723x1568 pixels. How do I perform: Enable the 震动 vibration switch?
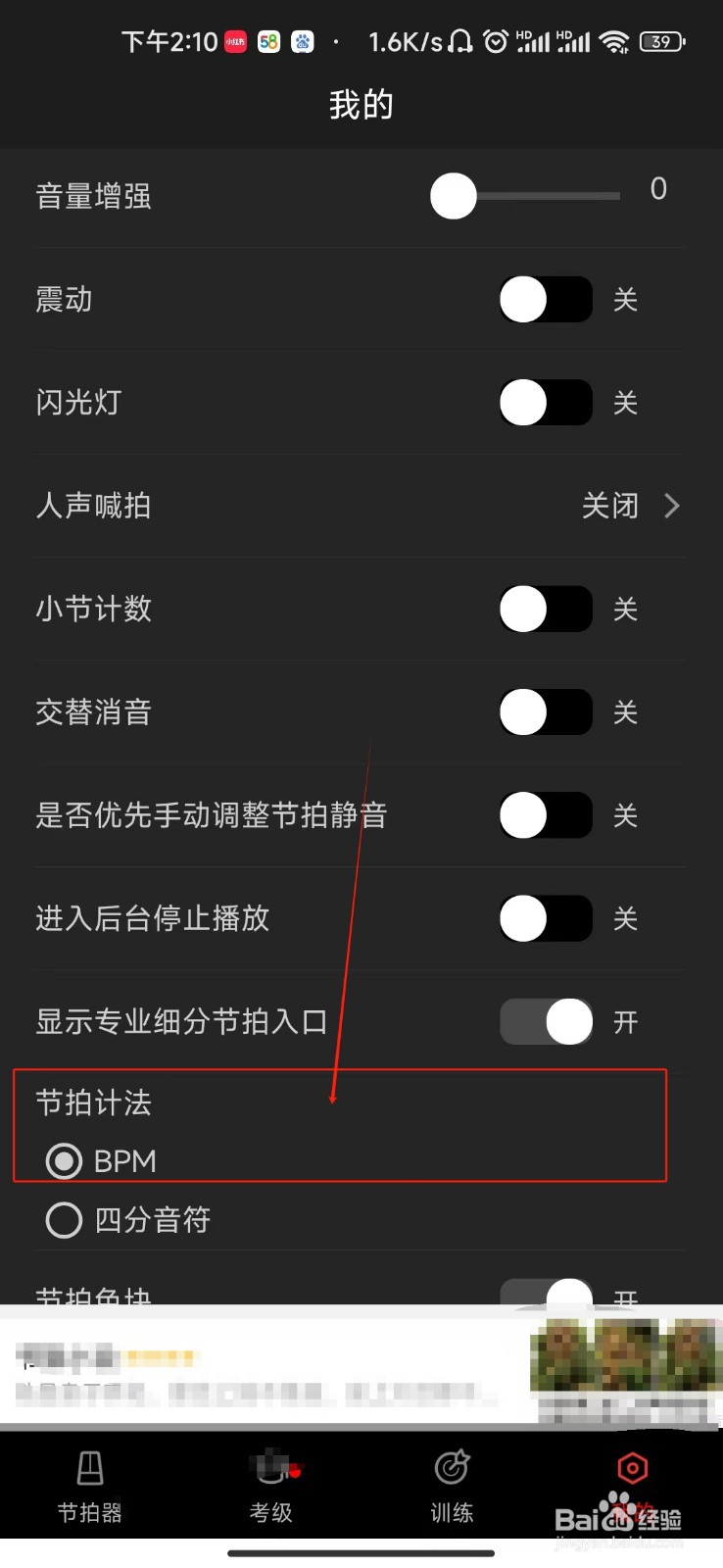coord(546,300)
